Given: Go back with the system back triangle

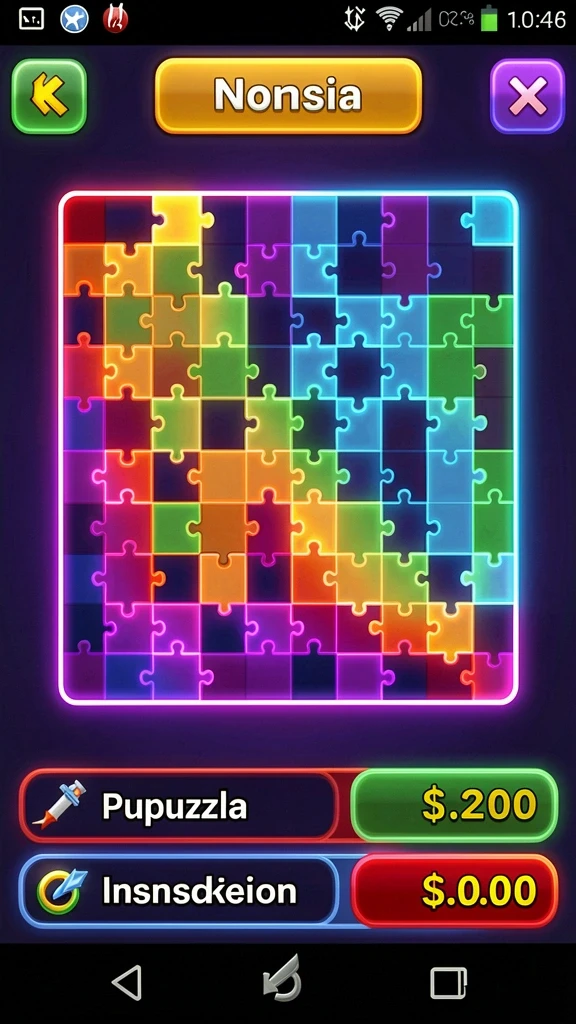Looking at the screenshot, I should [x=127, y=982].
